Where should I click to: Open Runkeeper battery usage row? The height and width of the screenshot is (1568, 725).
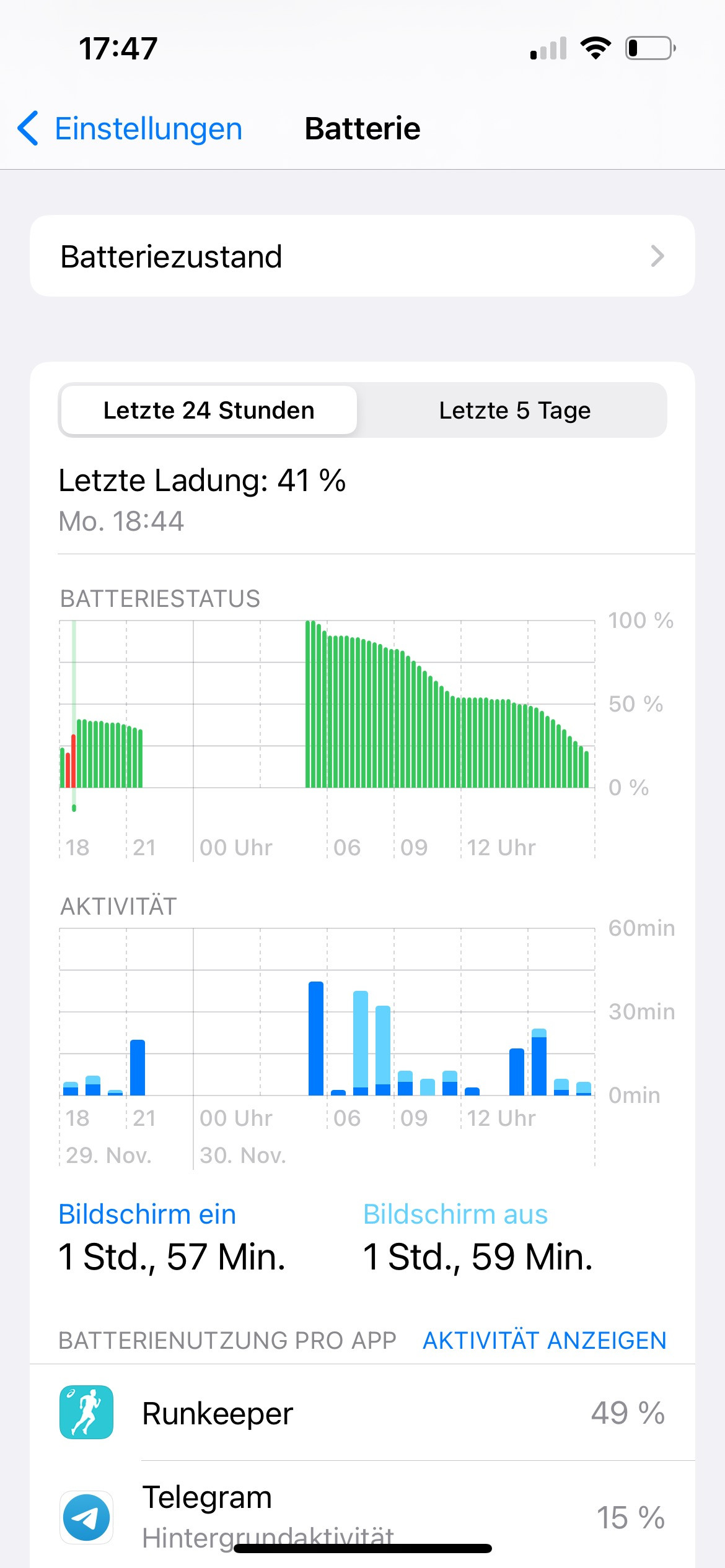pos(362,1413)
